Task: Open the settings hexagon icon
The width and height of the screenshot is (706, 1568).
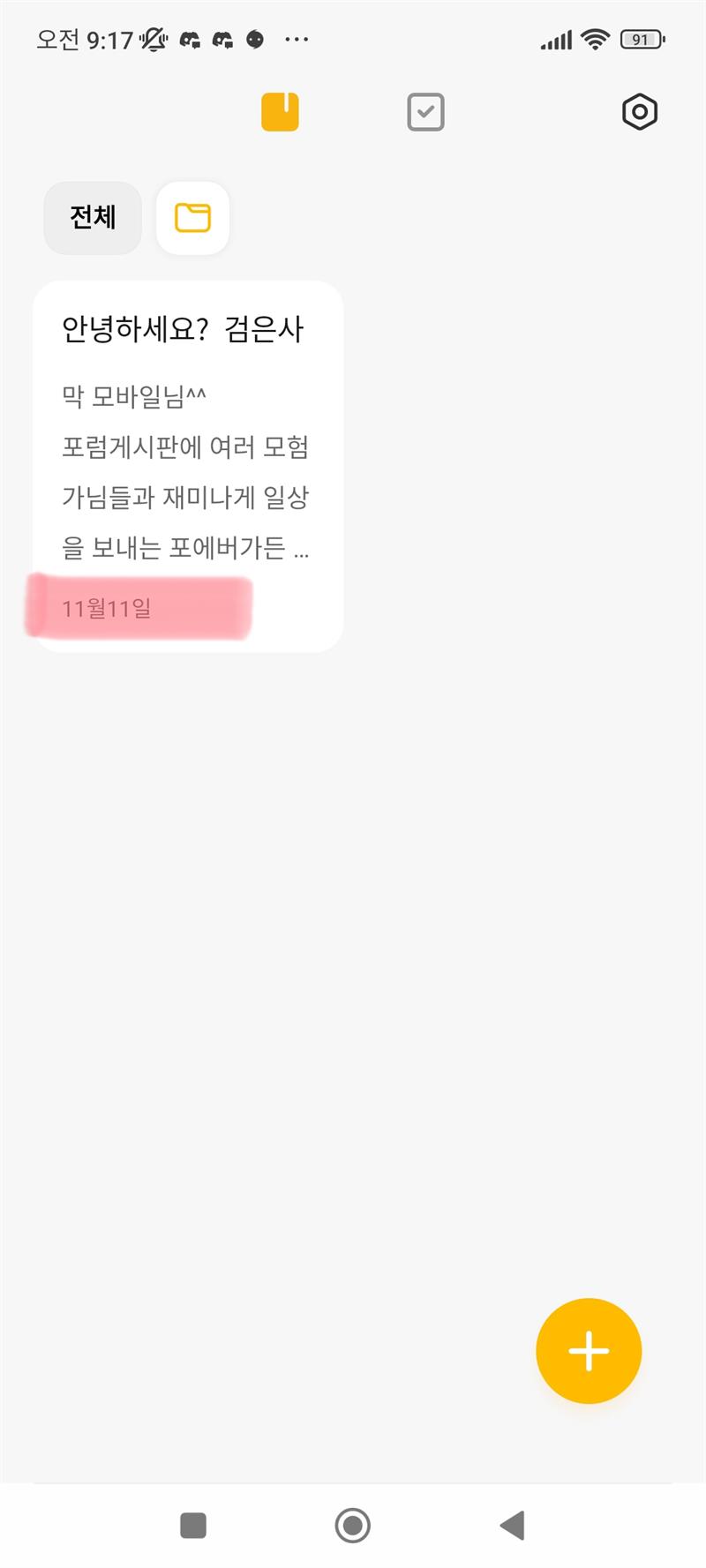Action: 640,112
